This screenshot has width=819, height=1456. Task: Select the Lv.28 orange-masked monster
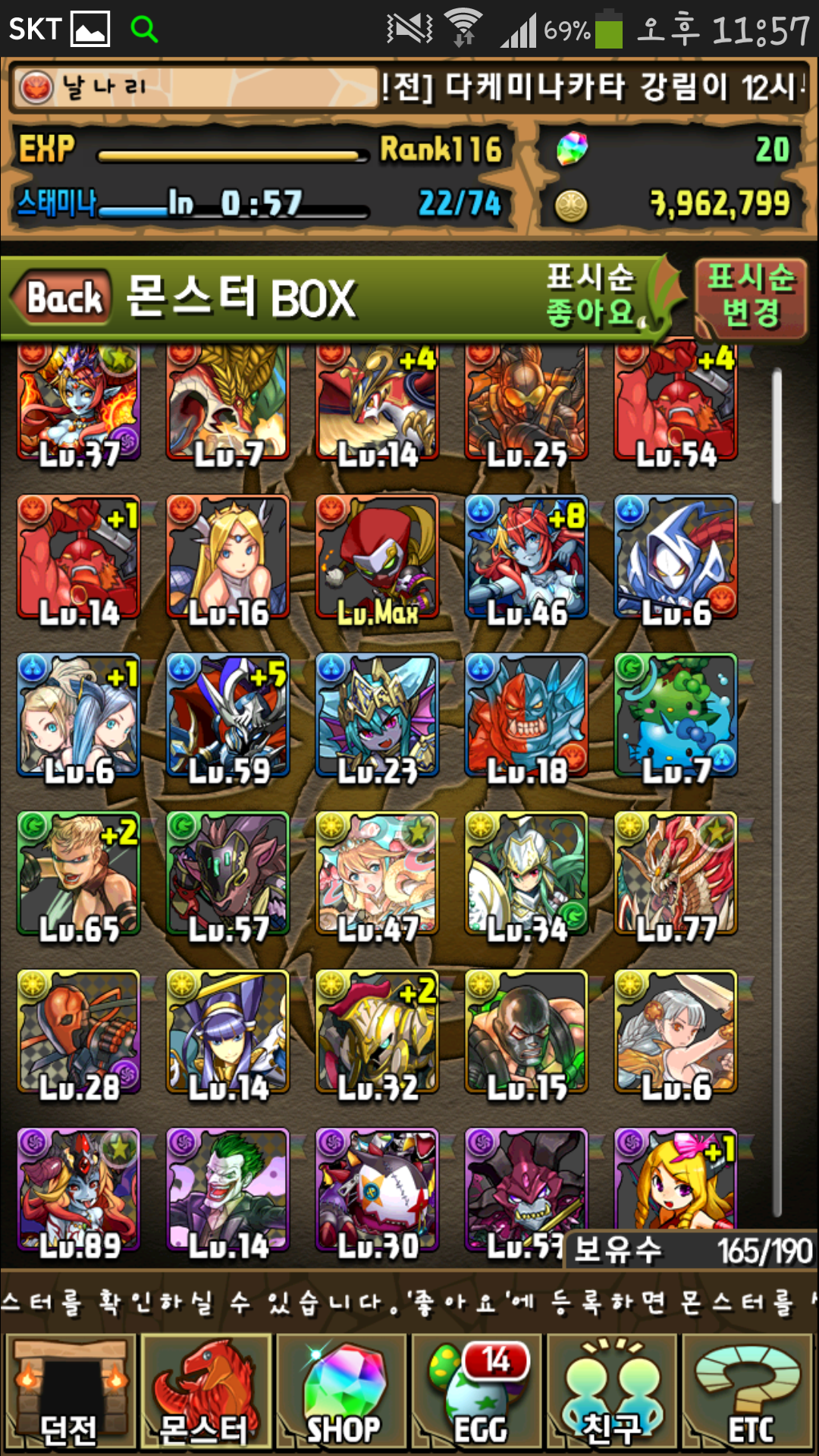pyautogui.click(x=79, y=1031)
